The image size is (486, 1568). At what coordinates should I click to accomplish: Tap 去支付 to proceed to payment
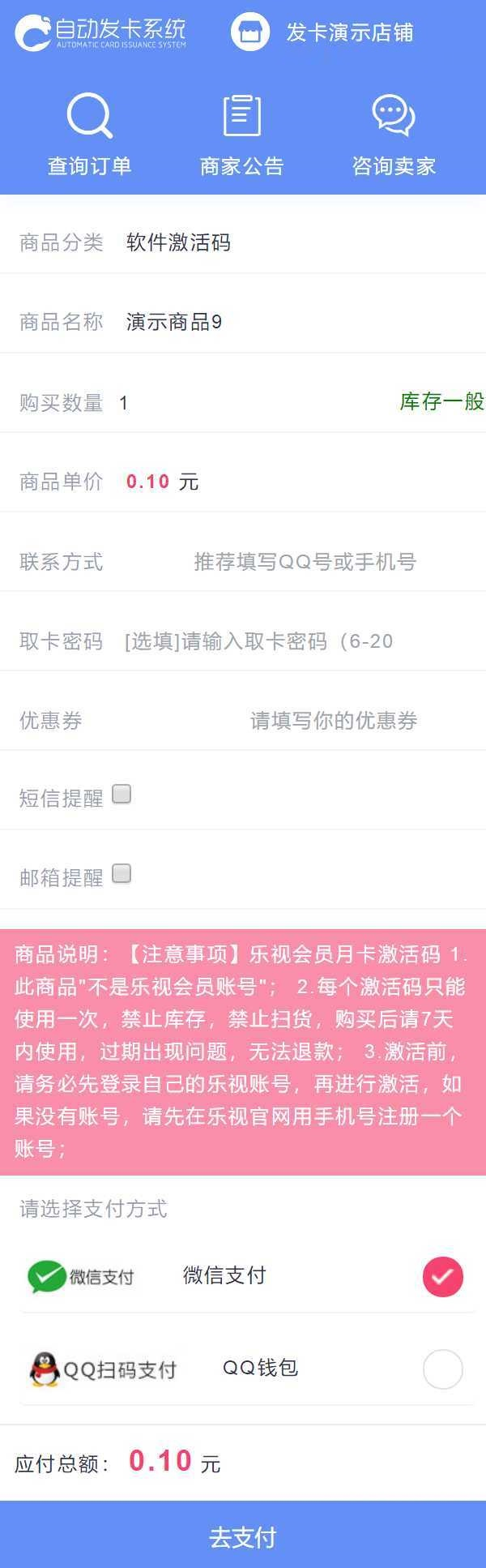click(243, 1536)
